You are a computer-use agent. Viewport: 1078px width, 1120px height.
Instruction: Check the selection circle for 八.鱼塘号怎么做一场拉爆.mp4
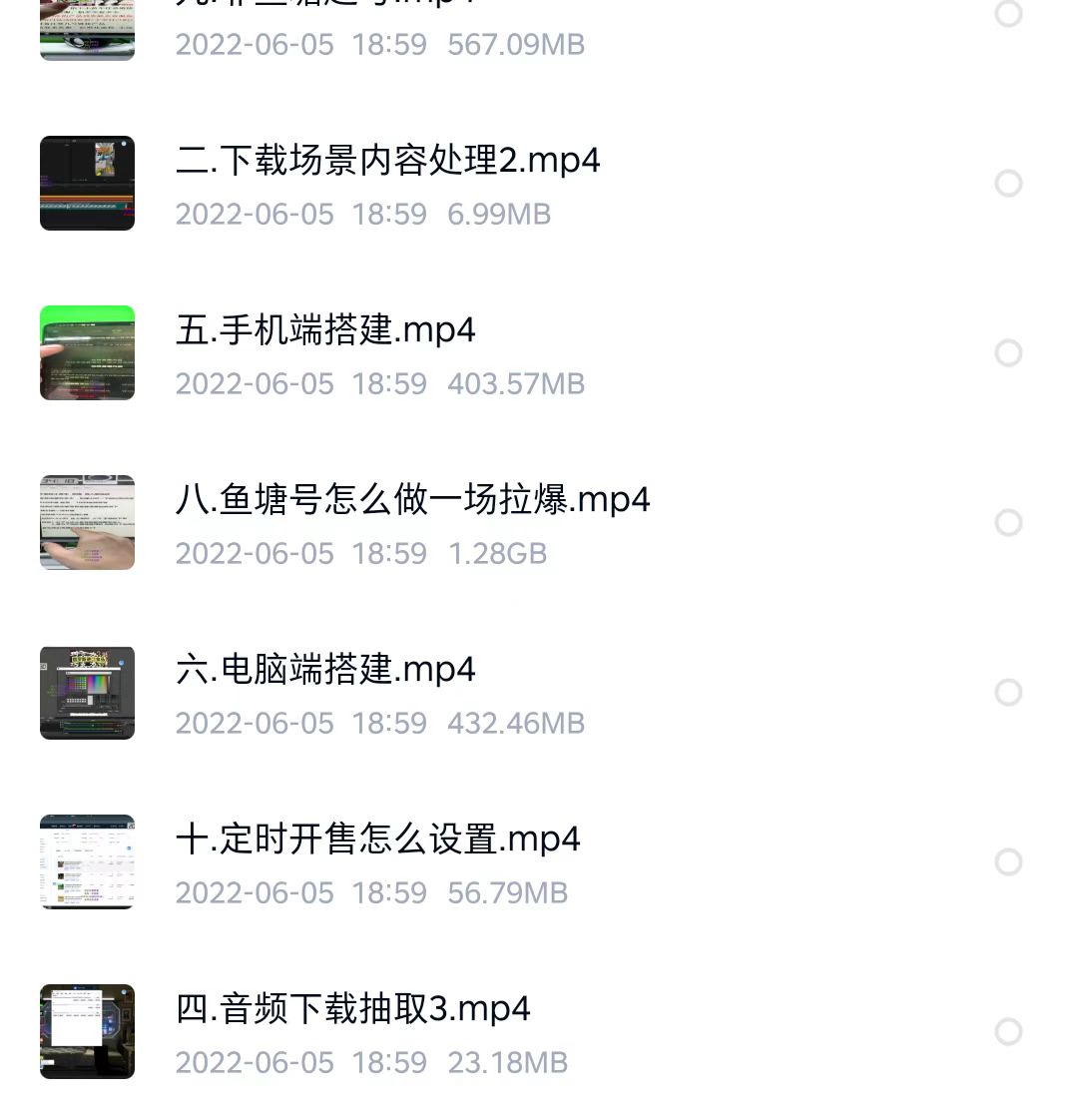(1008, 523)
